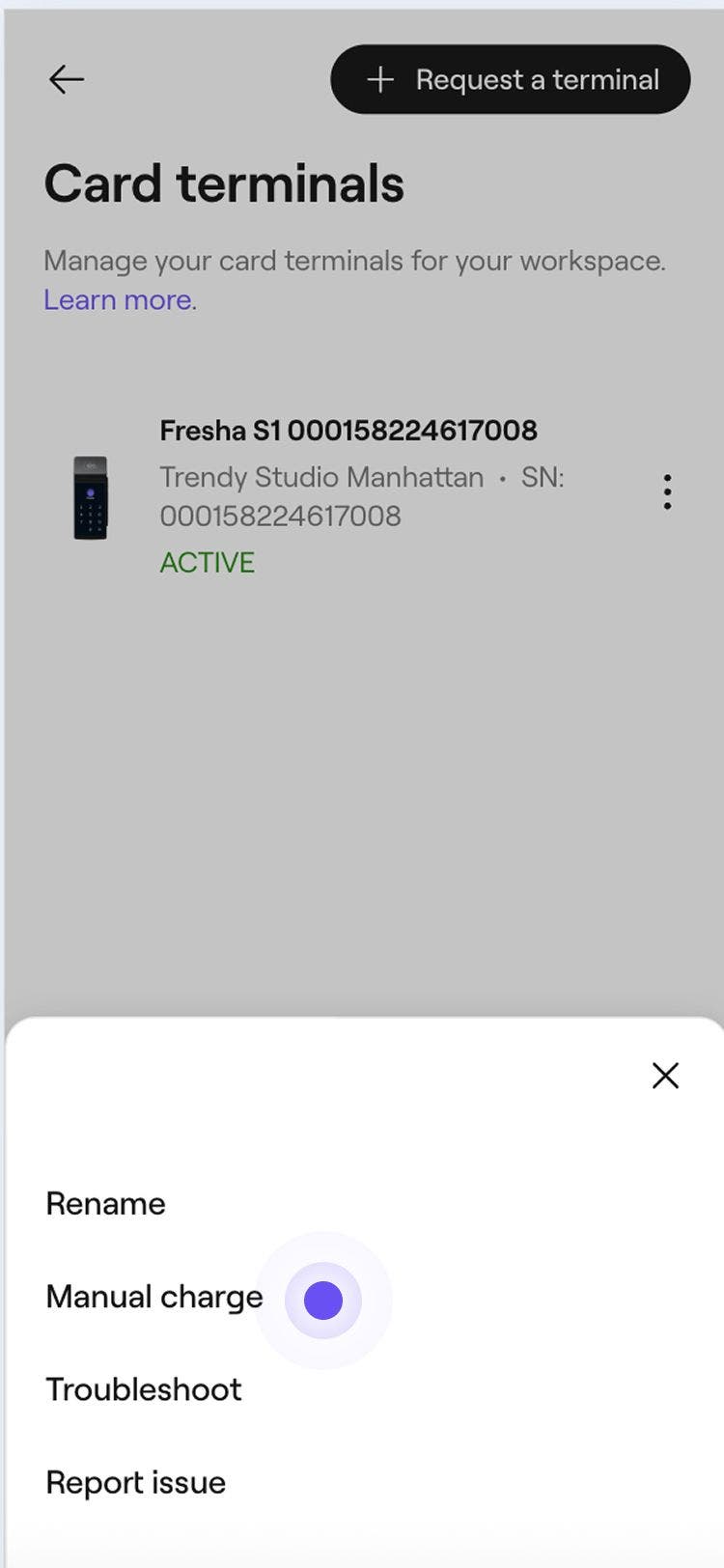Viewport: 724px width, 1568px height.
Task: Open the Learn more link
Action: tap(116, 300)
